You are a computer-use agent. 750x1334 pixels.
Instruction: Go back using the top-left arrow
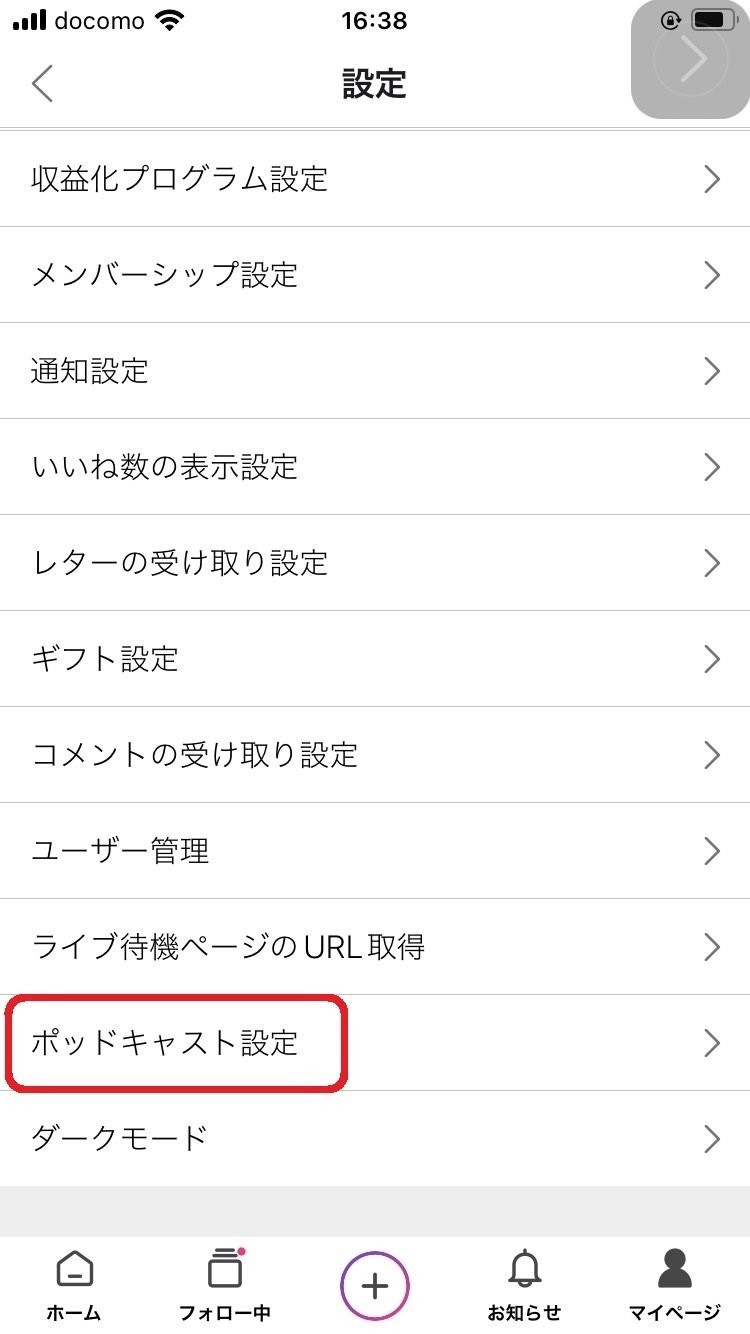[42, 84]
